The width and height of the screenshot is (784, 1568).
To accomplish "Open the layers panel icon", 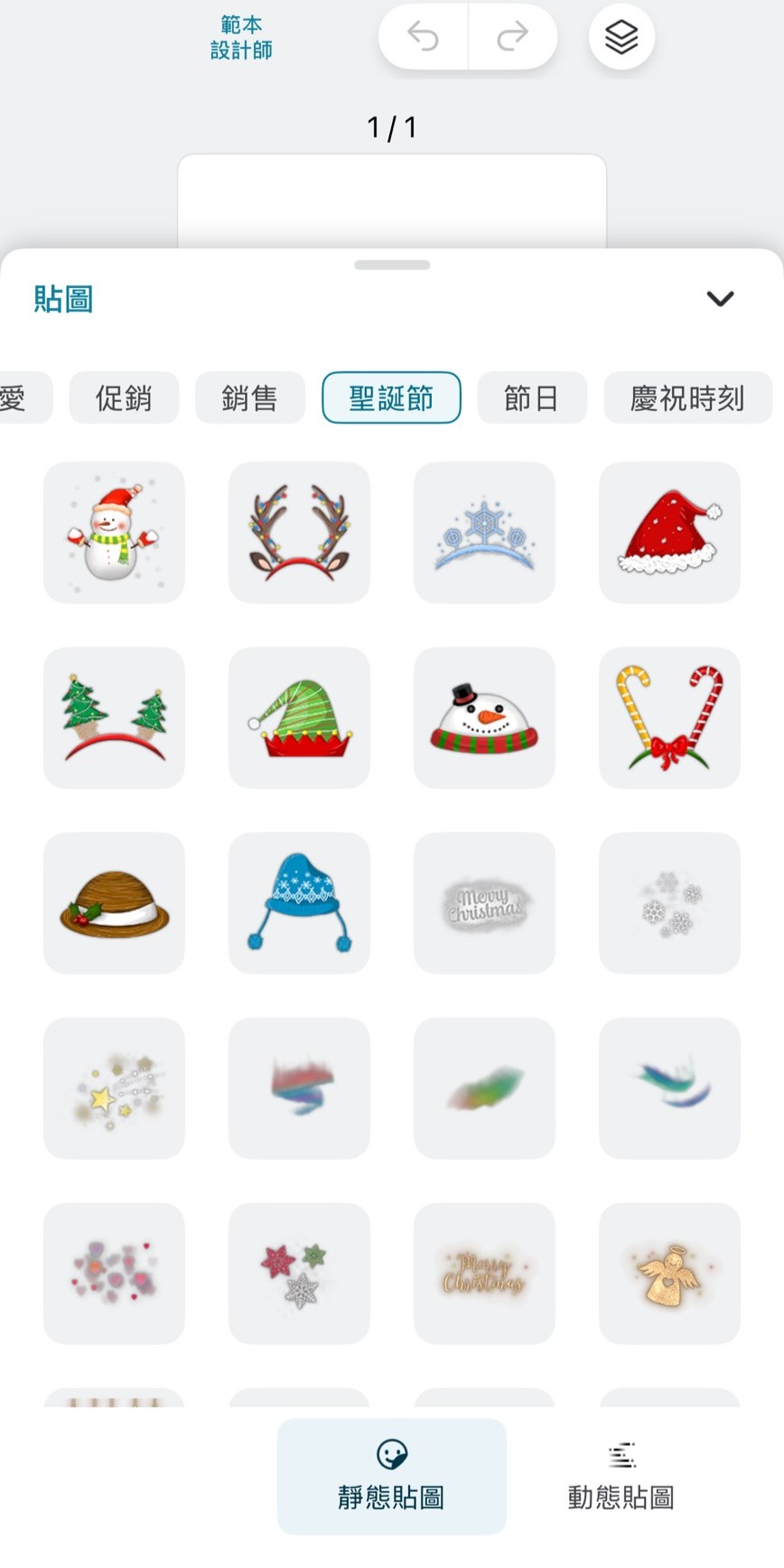I will (621, 37).
